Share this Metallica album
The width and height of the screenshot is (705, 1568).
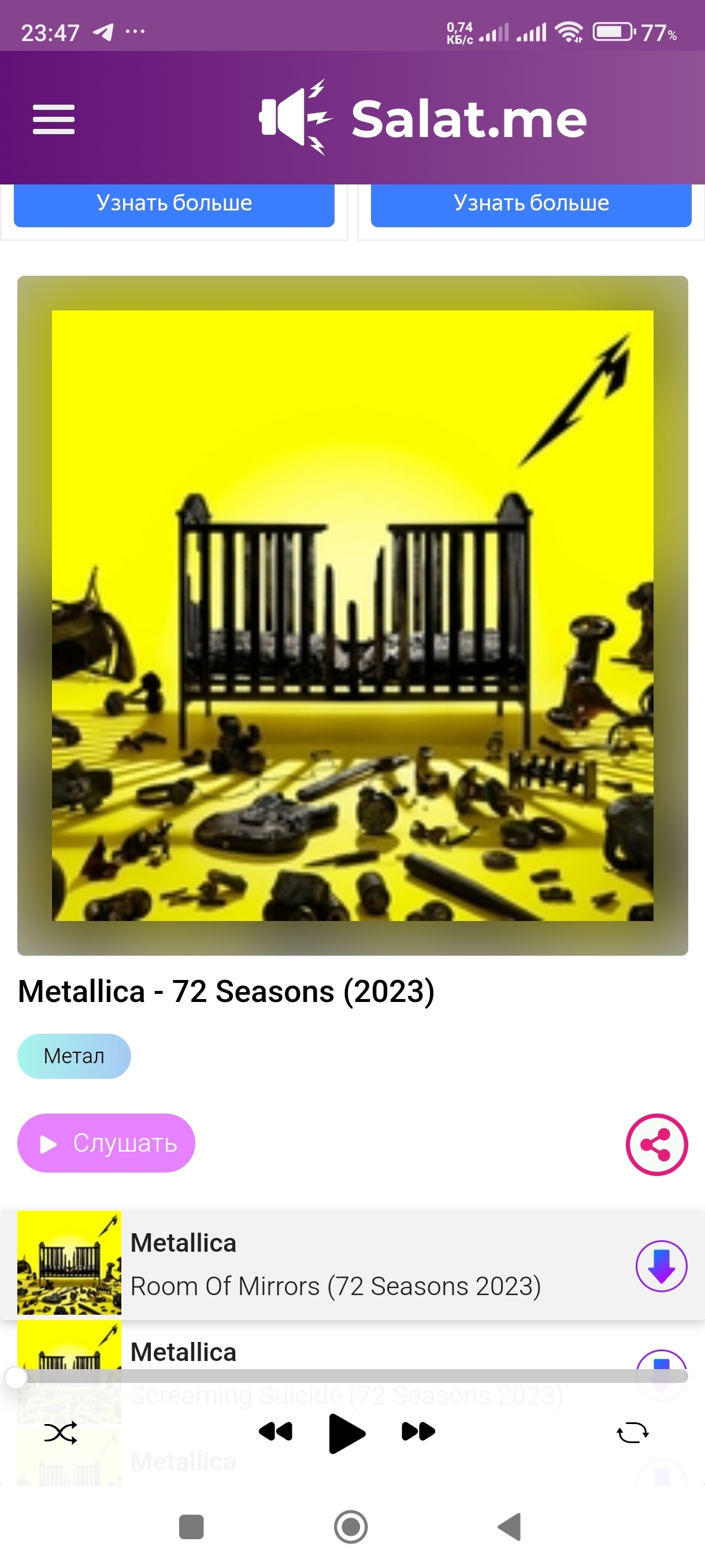pyautogui.click(x=656, y=1144)
